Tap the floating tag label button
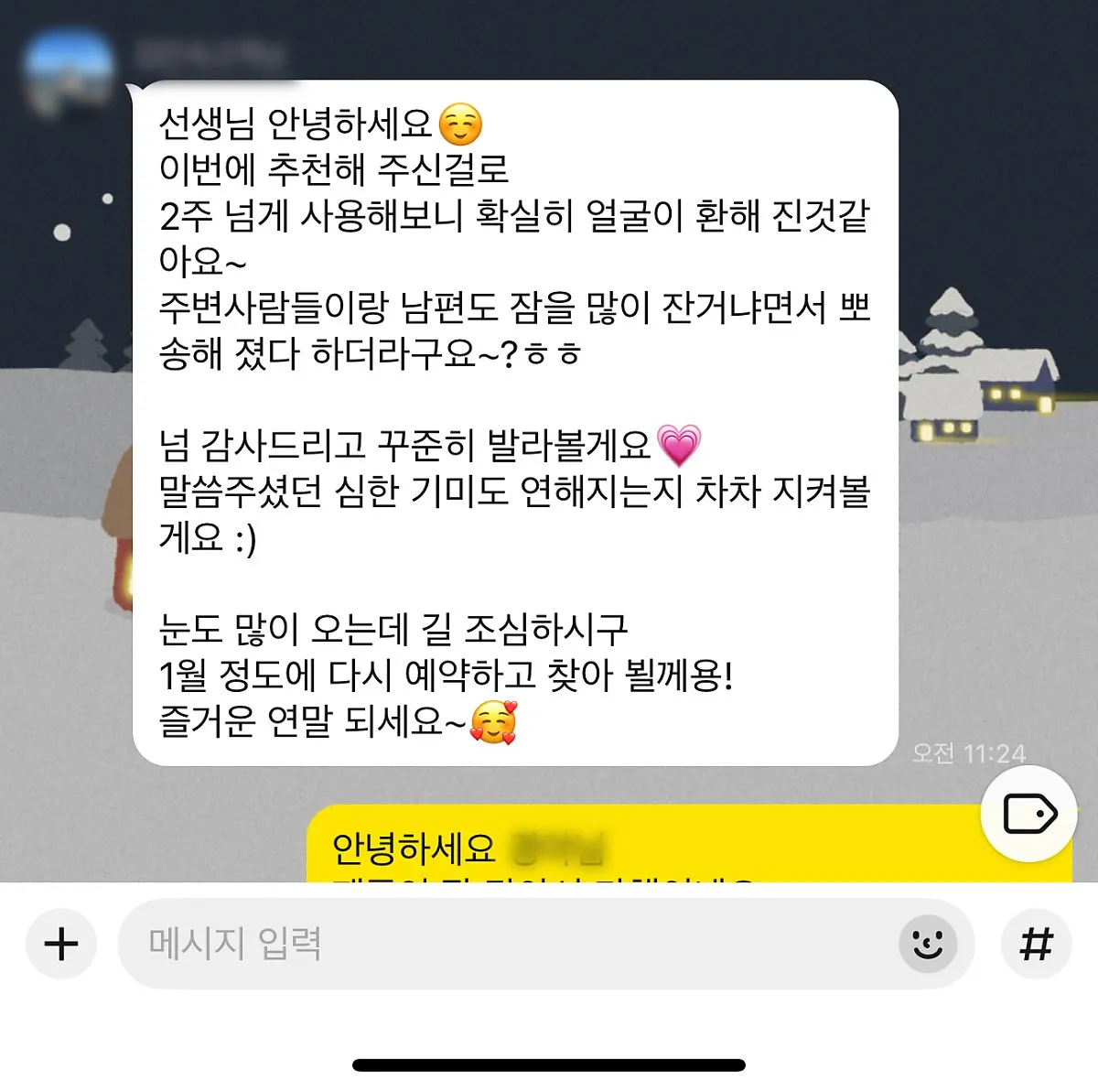 click(1029, 814)
